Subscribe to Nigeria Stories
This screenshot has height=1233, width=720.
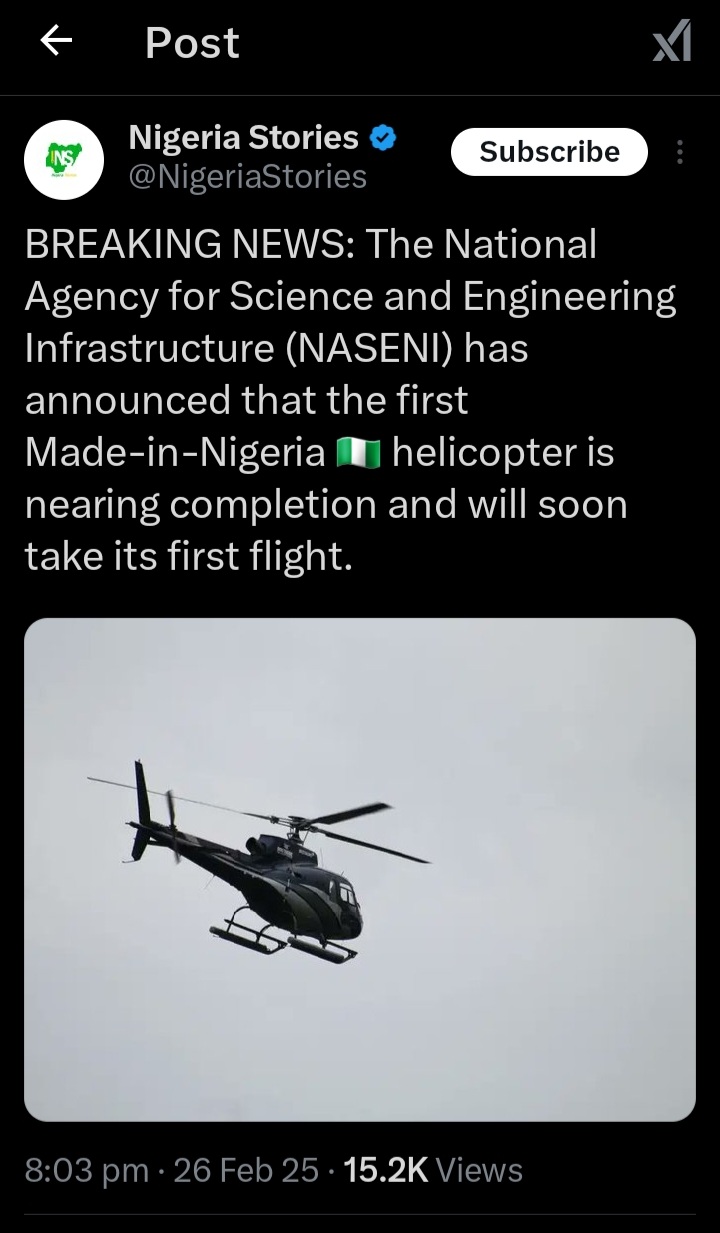click(549, 152)
